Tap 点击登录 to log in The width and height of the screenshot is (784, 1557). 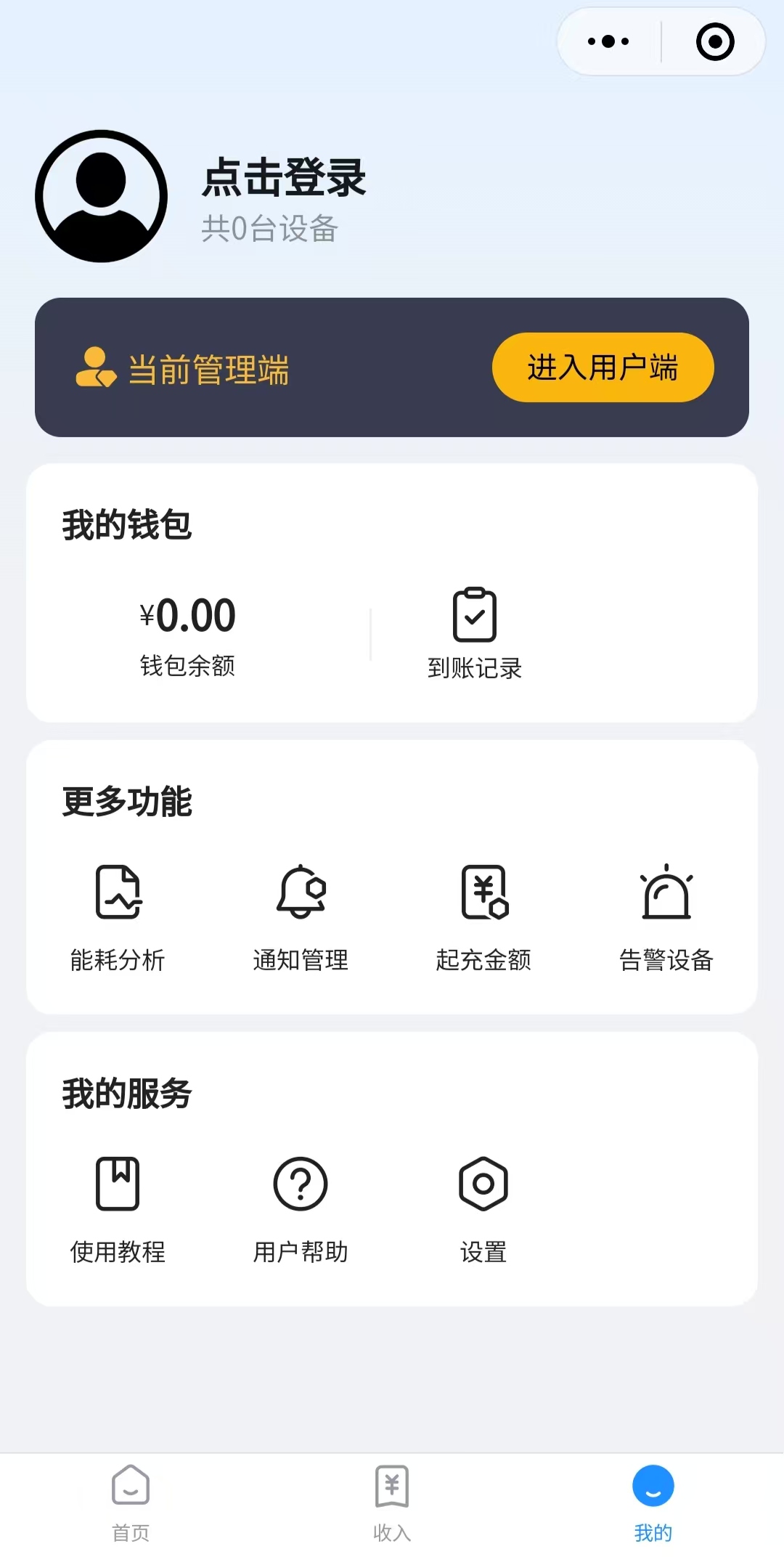click(284, 178)
